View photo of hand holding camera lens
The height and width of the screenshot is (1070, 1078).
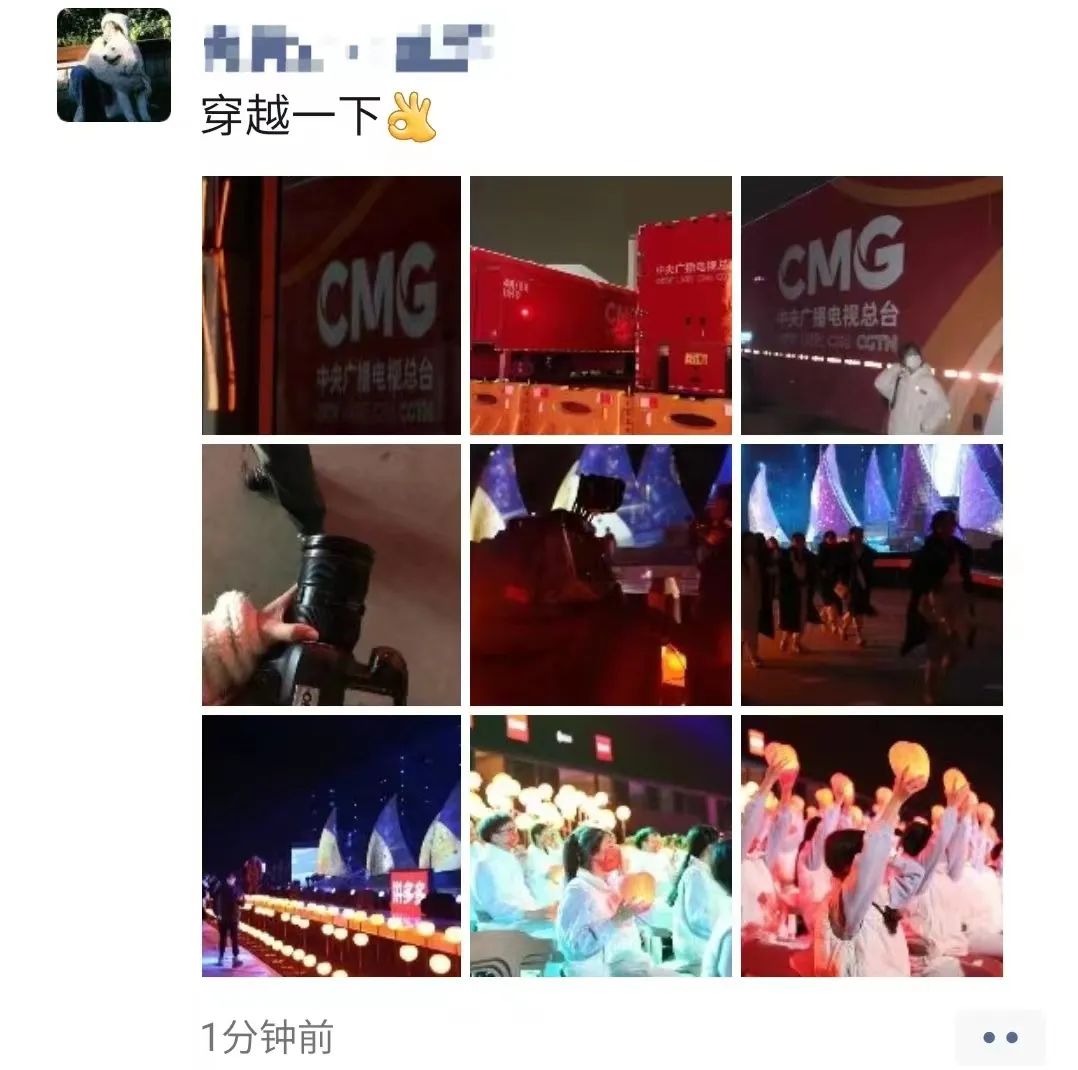pos(331,575)
